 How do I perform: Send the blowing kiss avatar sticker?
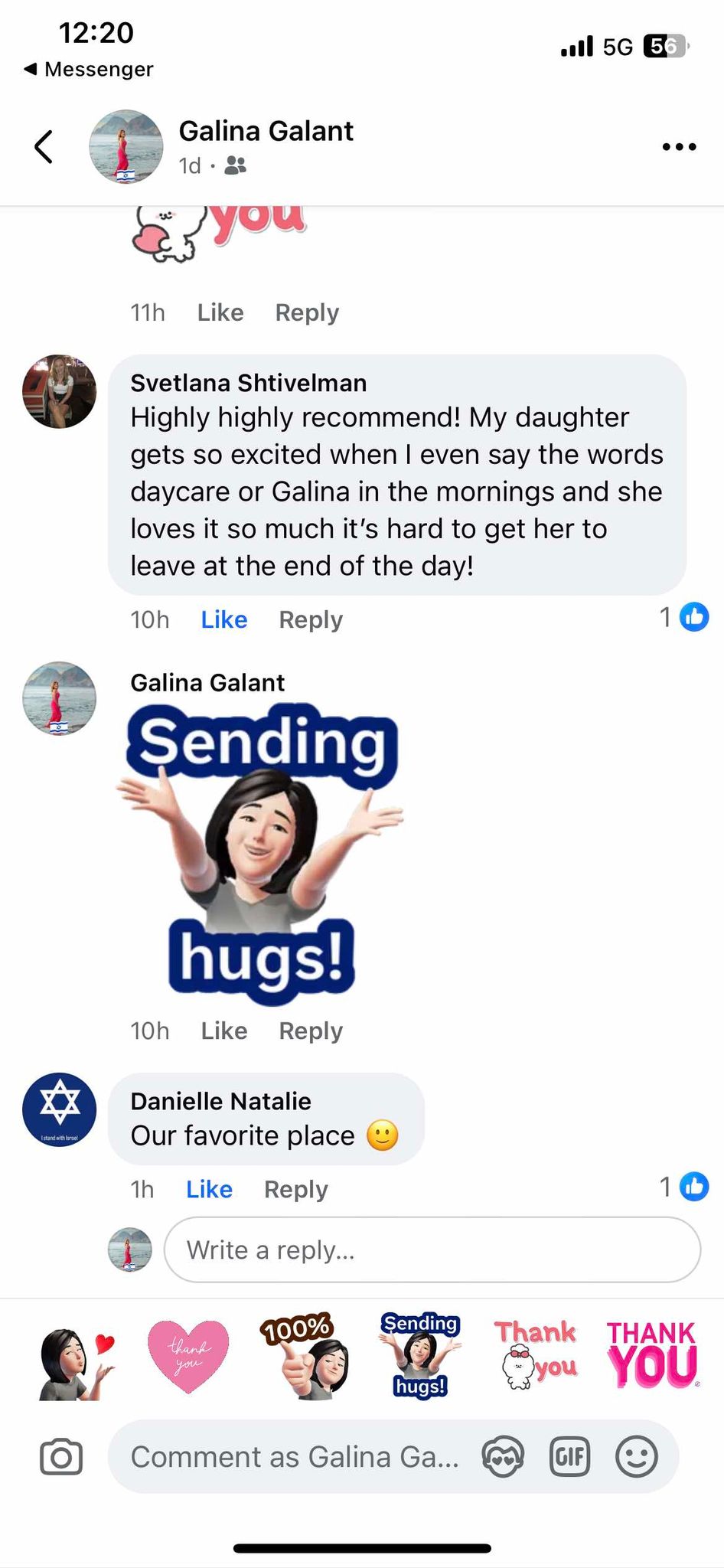[x=75, y=1360]
